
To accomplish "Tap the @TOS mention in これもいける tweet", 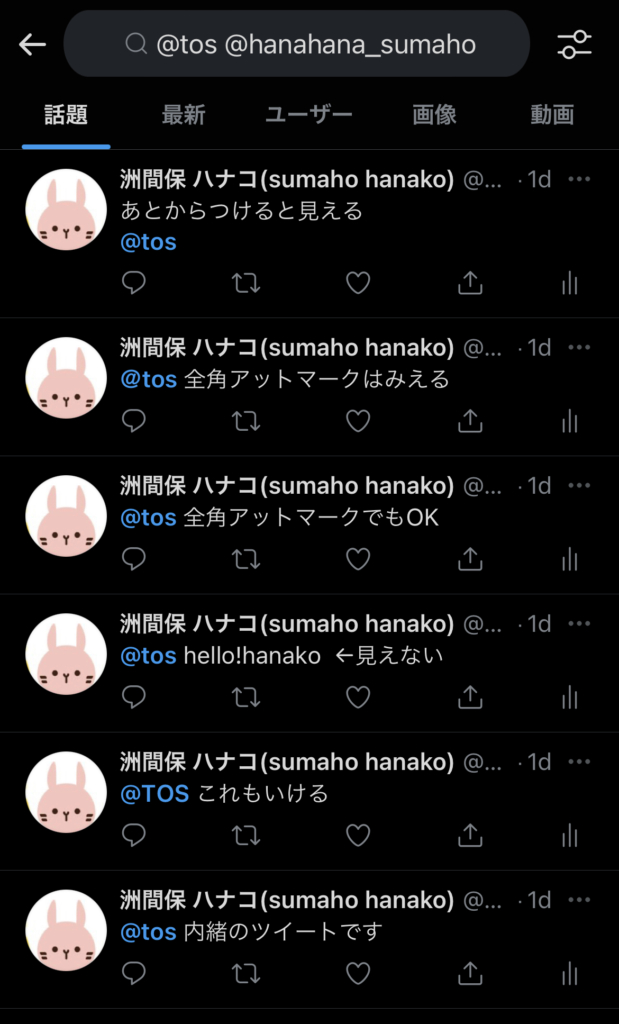I will (x=154, y=794).
